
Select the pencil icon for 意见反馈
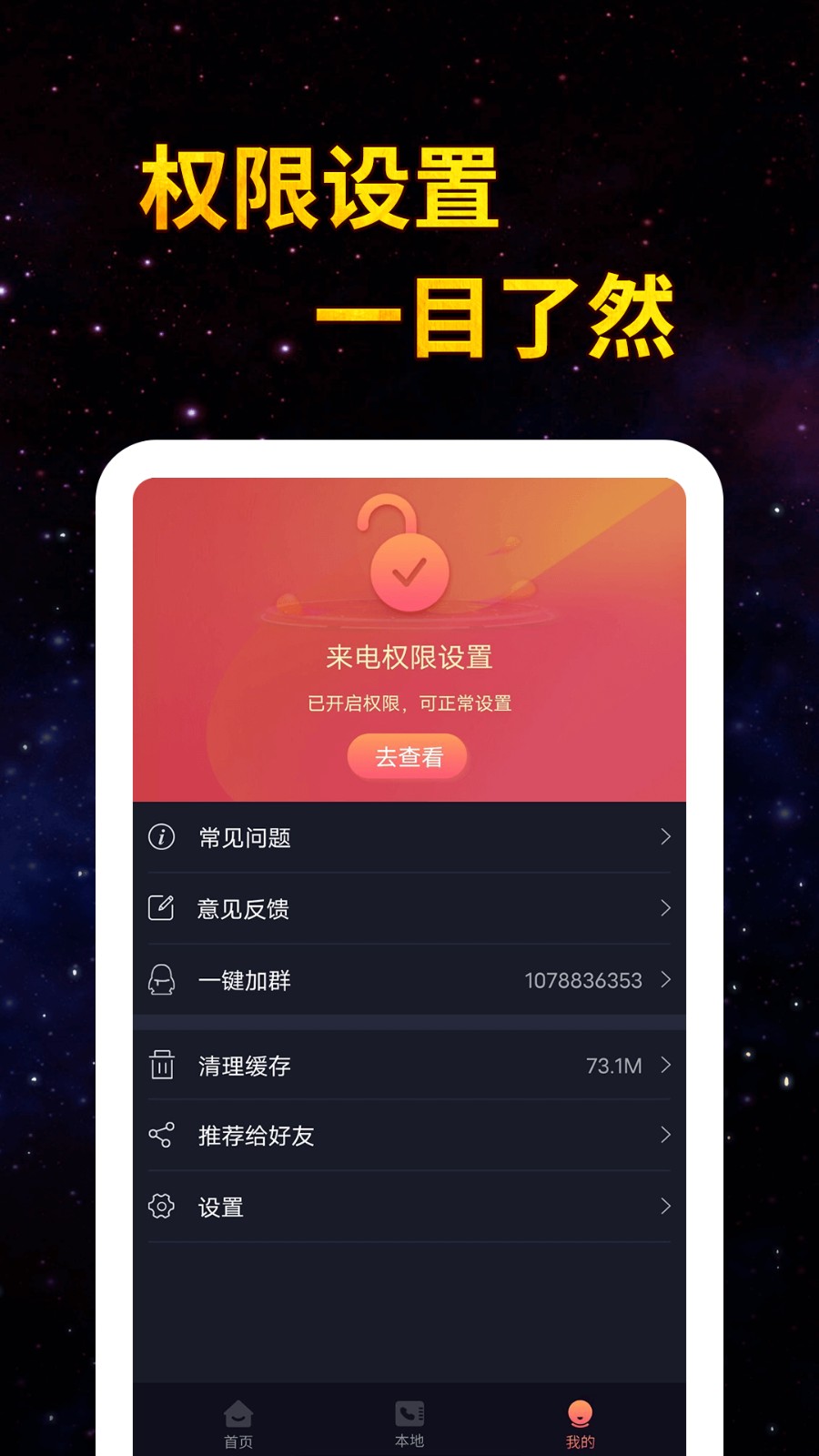(x=161, y=908)
